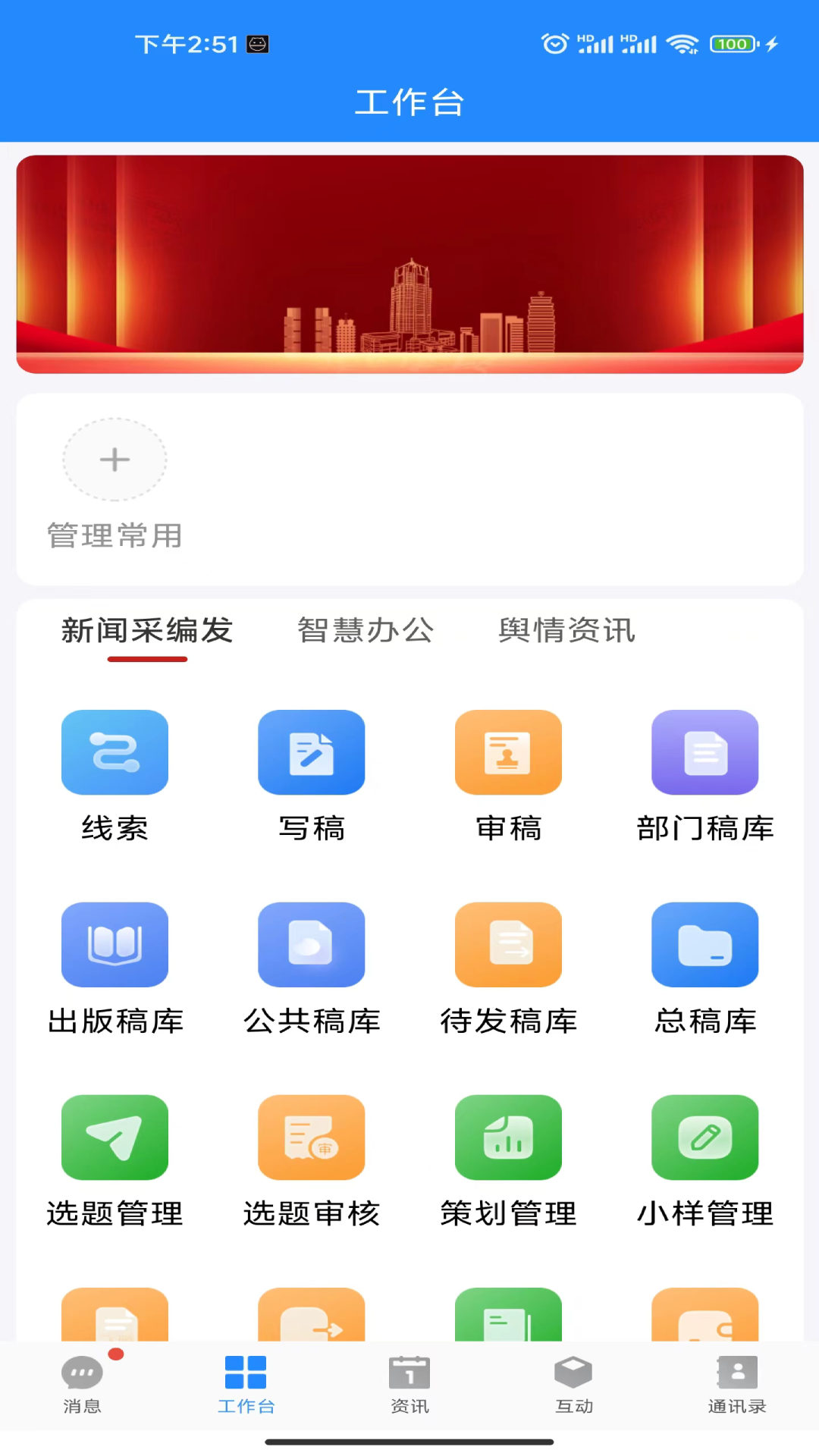Open the 出版稿库 publishing library

pyautogui.click(x=115, y=945)
